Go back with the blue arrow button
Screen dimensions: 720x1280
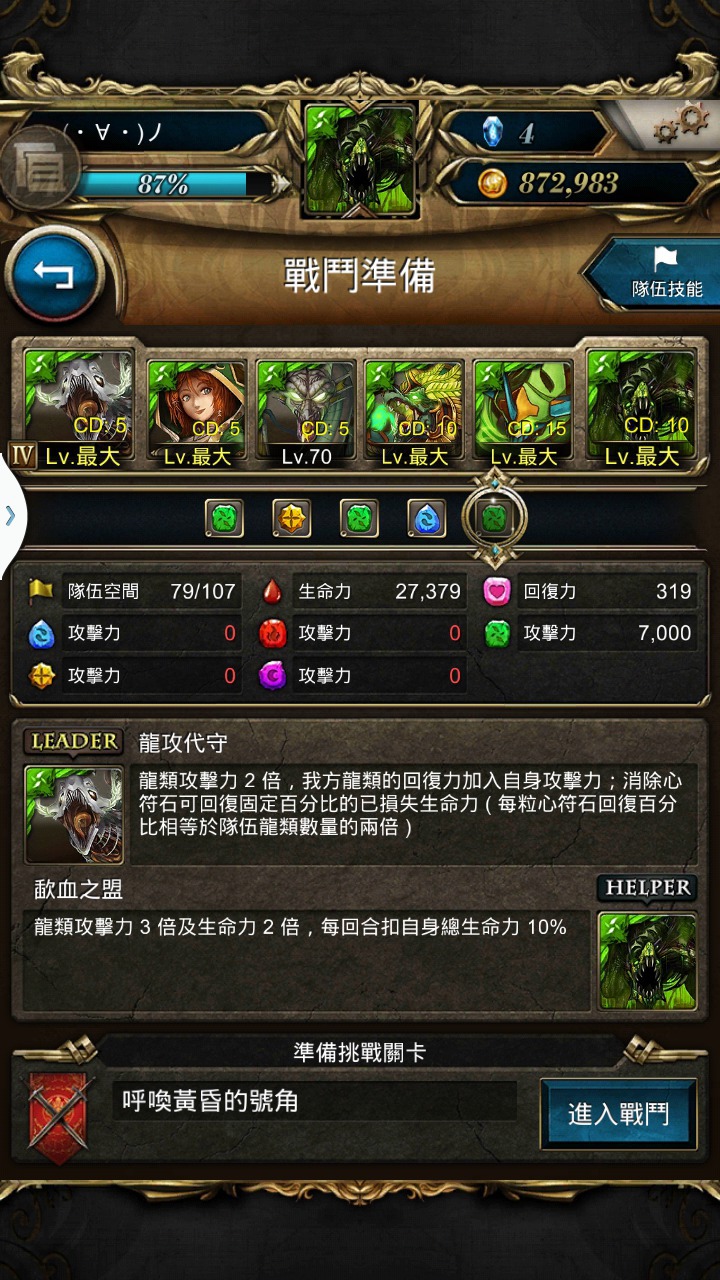point(55,274)
